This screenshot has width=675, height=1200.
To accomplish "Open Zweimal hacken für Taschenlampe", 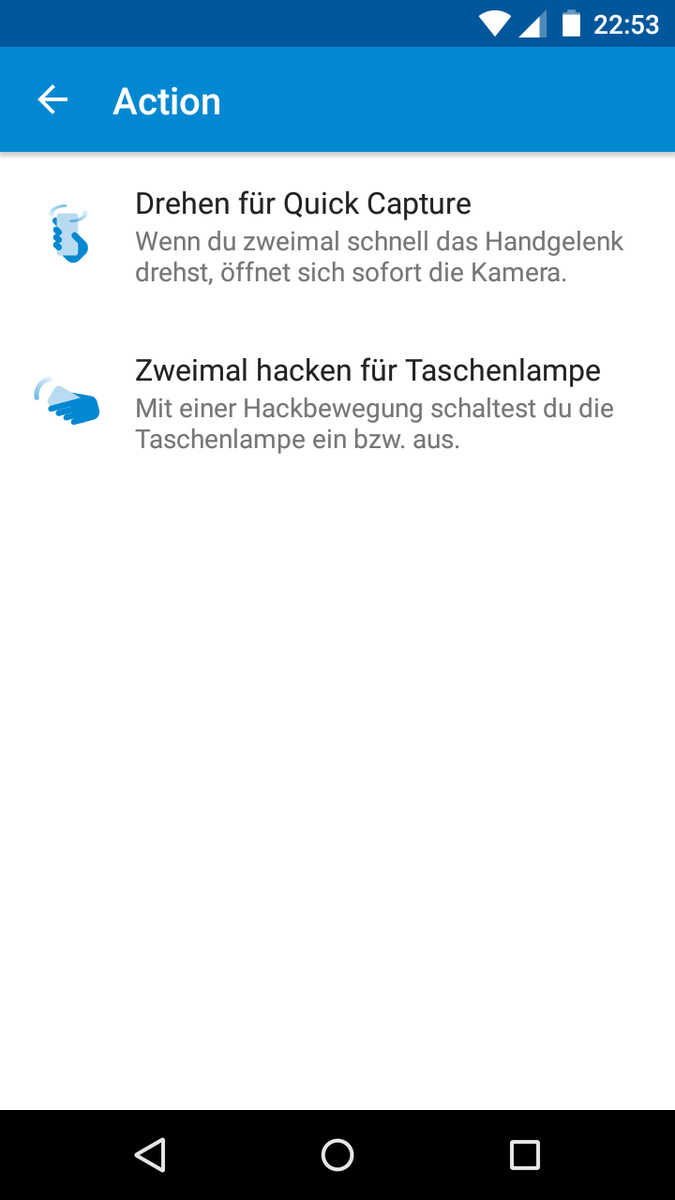I will [x=337, y=403].
